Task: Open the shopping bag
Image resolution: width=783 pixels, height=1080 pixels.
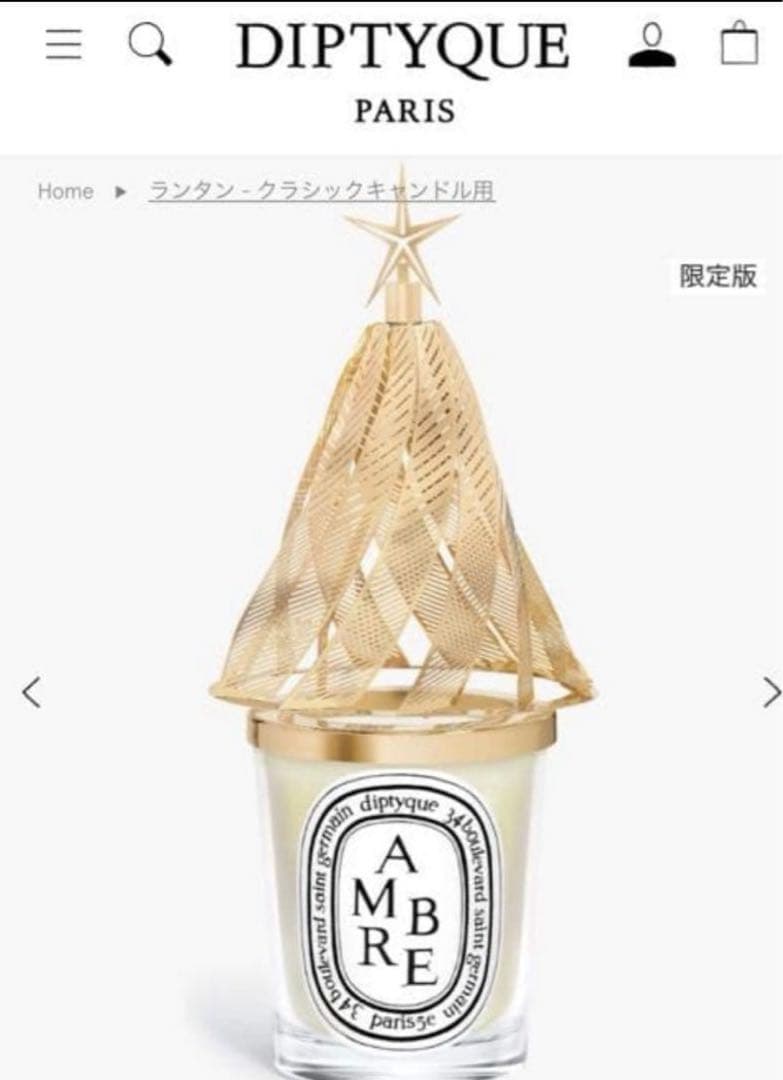Action: click(739, 45)
